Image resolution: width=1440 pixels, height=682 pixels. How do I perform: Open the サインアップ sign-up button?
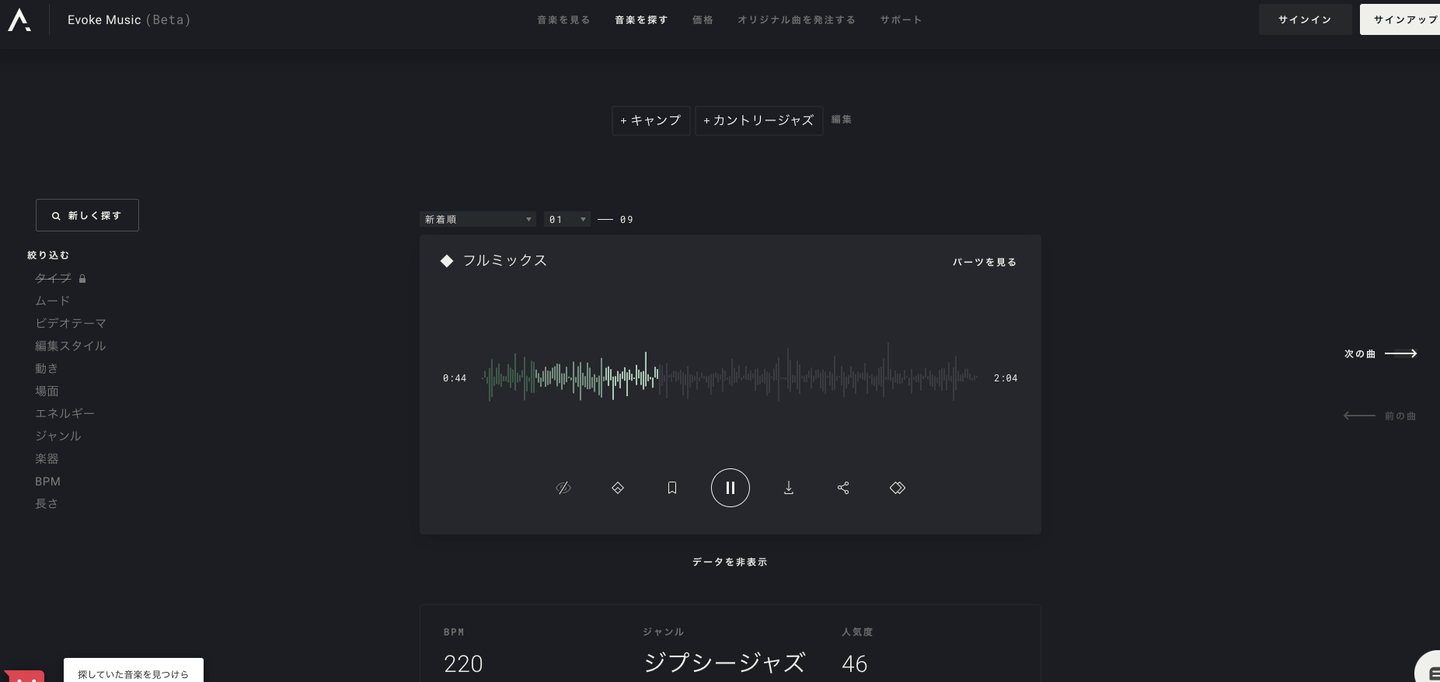(x=1404, y=20)
